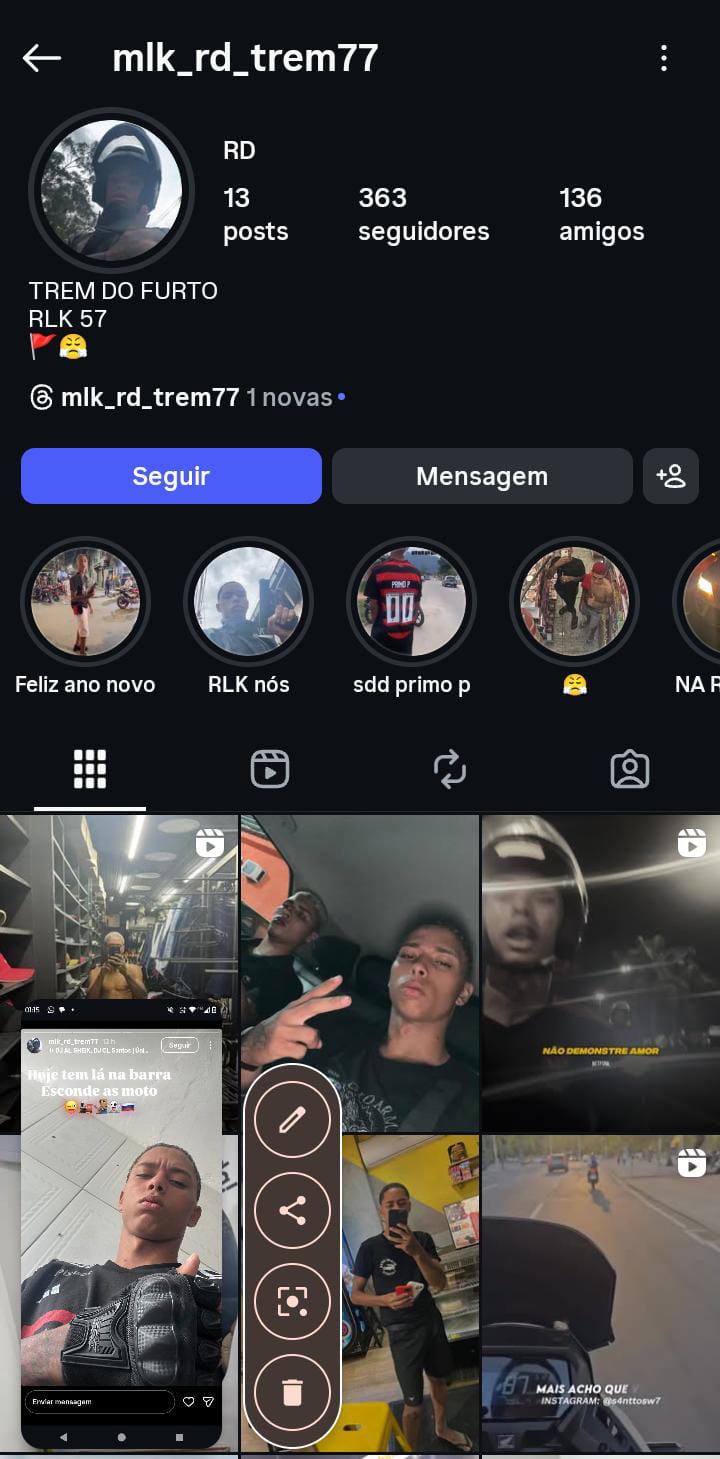Image resolution: width=720 pixels, height=1459 pixels.
Task: Open suggested accounts with add-person icon
Action: pos(670,476)
